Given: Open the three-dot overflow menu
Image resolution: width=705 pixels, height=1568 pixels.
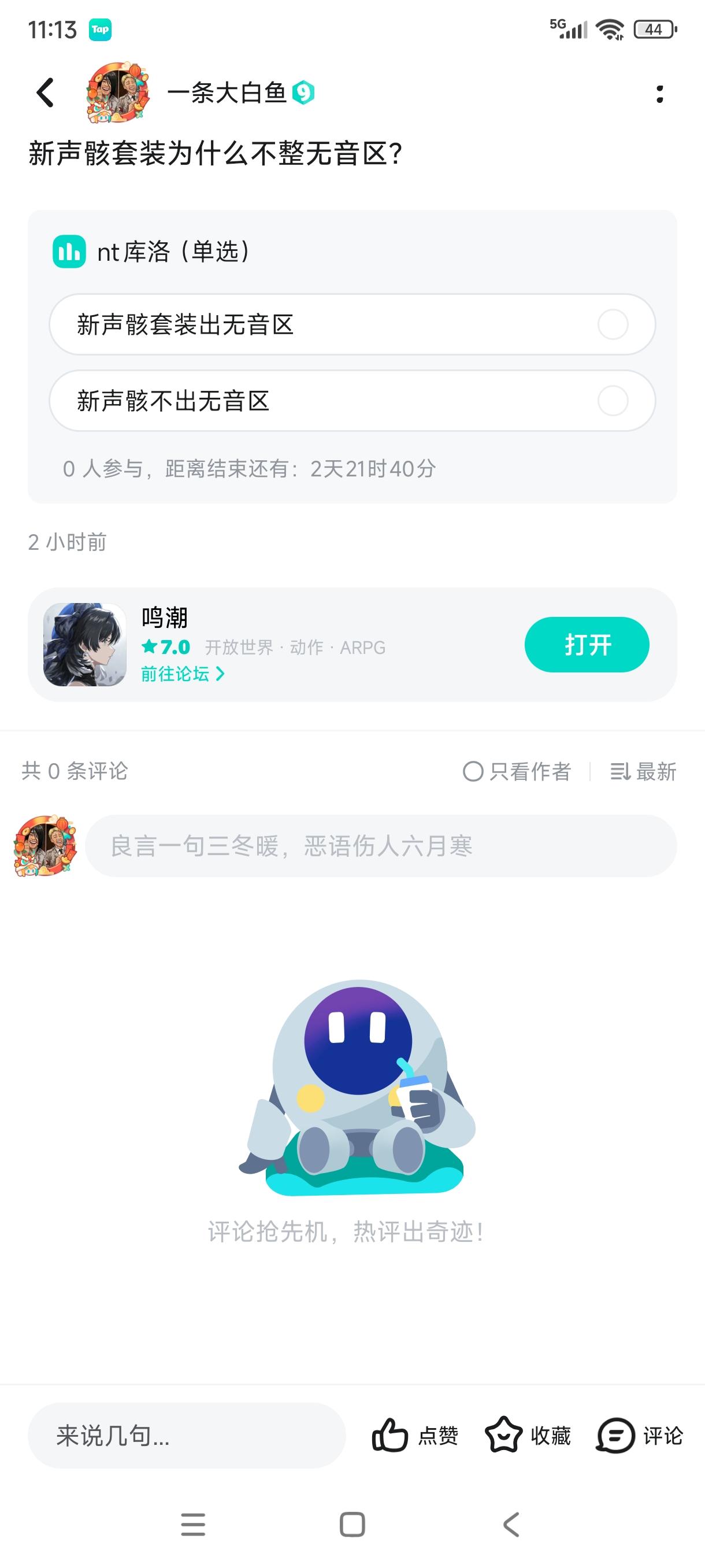Looking at the screenshot, I should click(659, 94).
